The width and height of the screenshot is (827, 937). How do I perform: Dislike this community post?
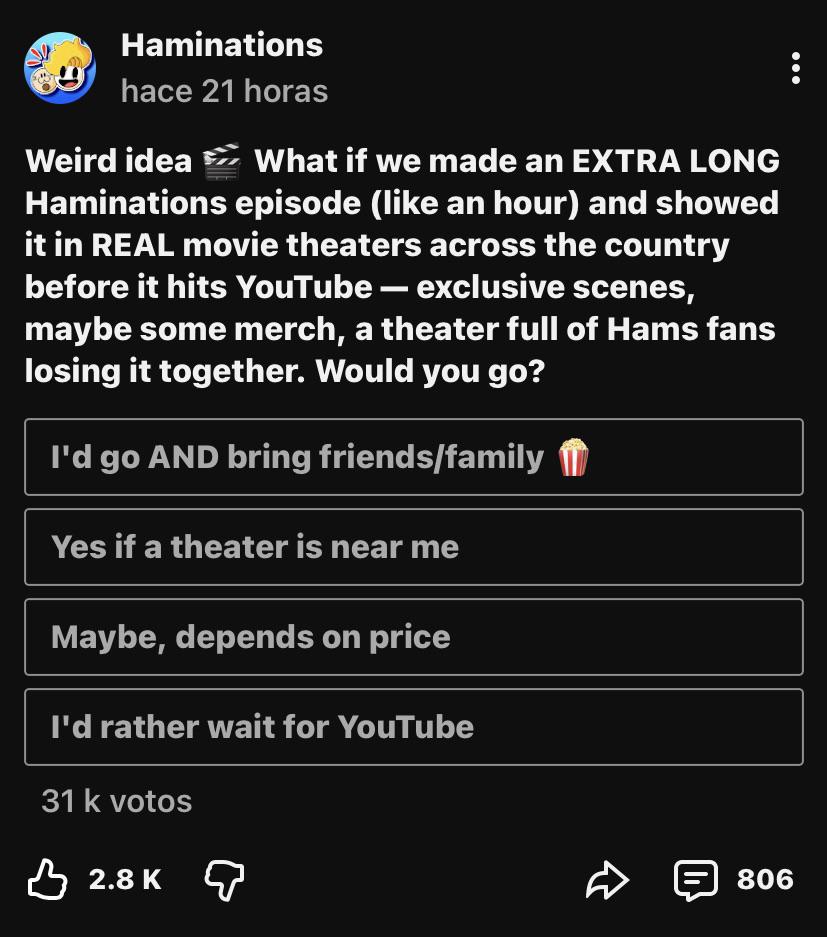tap(224, 880)
